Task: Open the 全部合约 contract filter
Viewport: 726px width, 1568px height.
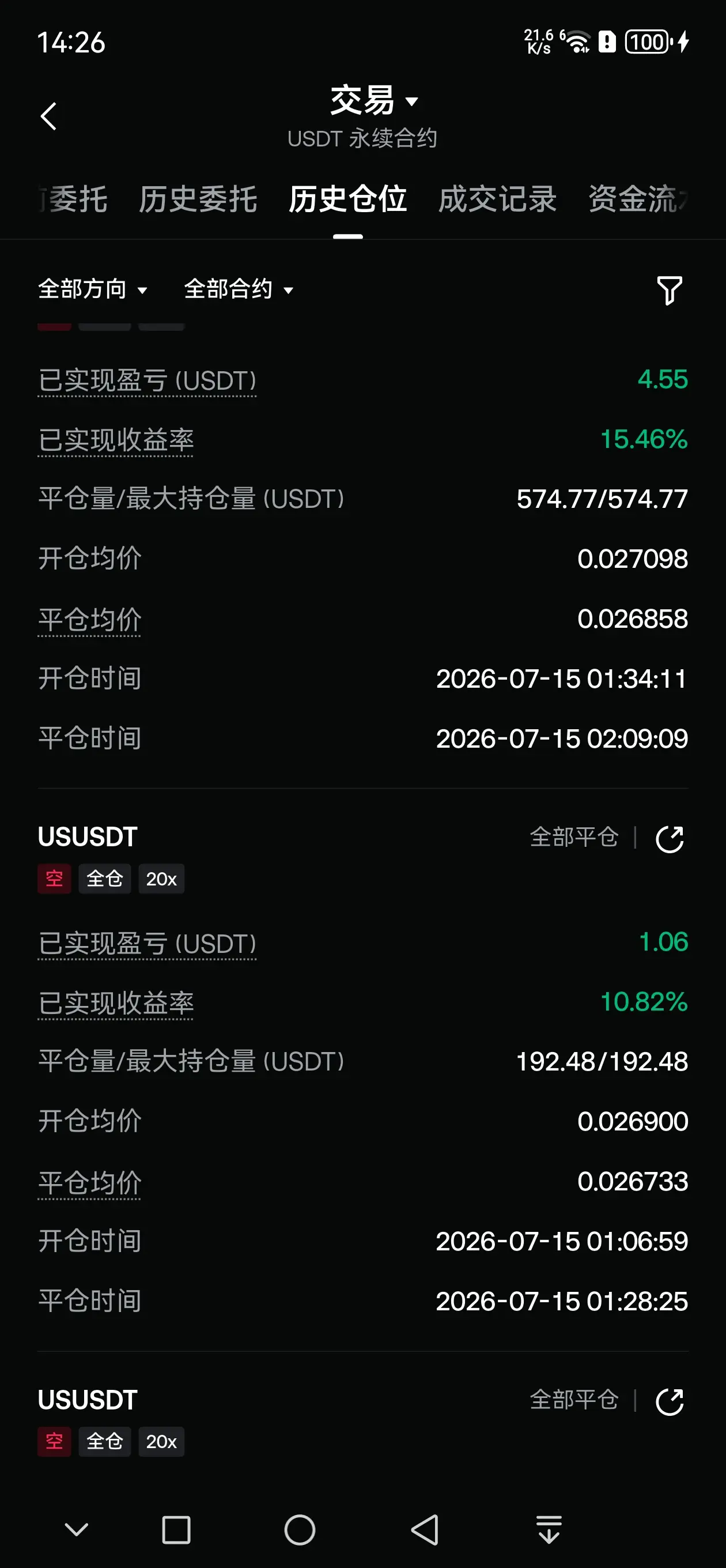Action: (239, 289)
